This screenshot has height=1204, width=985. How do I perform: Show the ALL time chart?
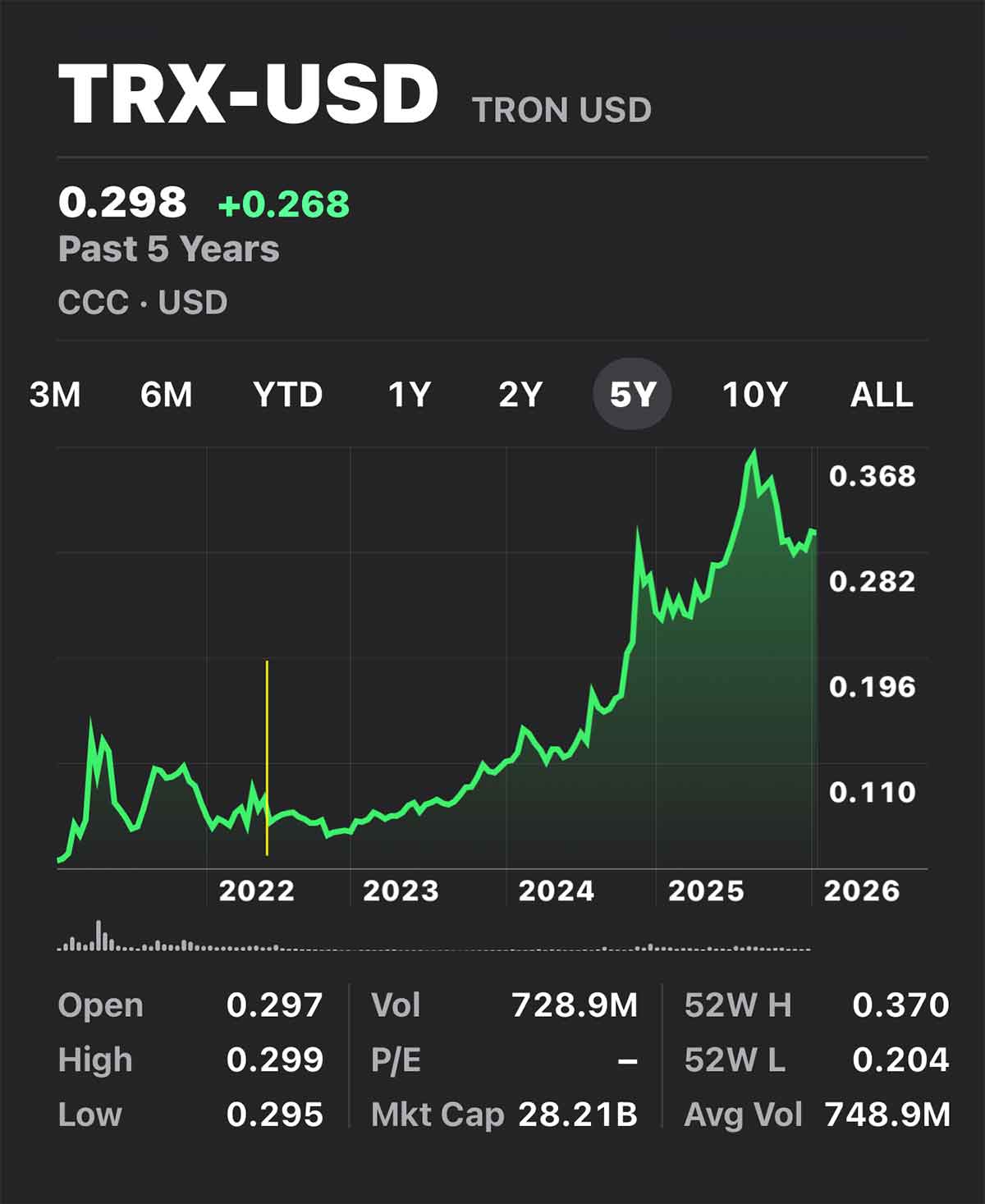pyautogui.click(x=878, y=395)
